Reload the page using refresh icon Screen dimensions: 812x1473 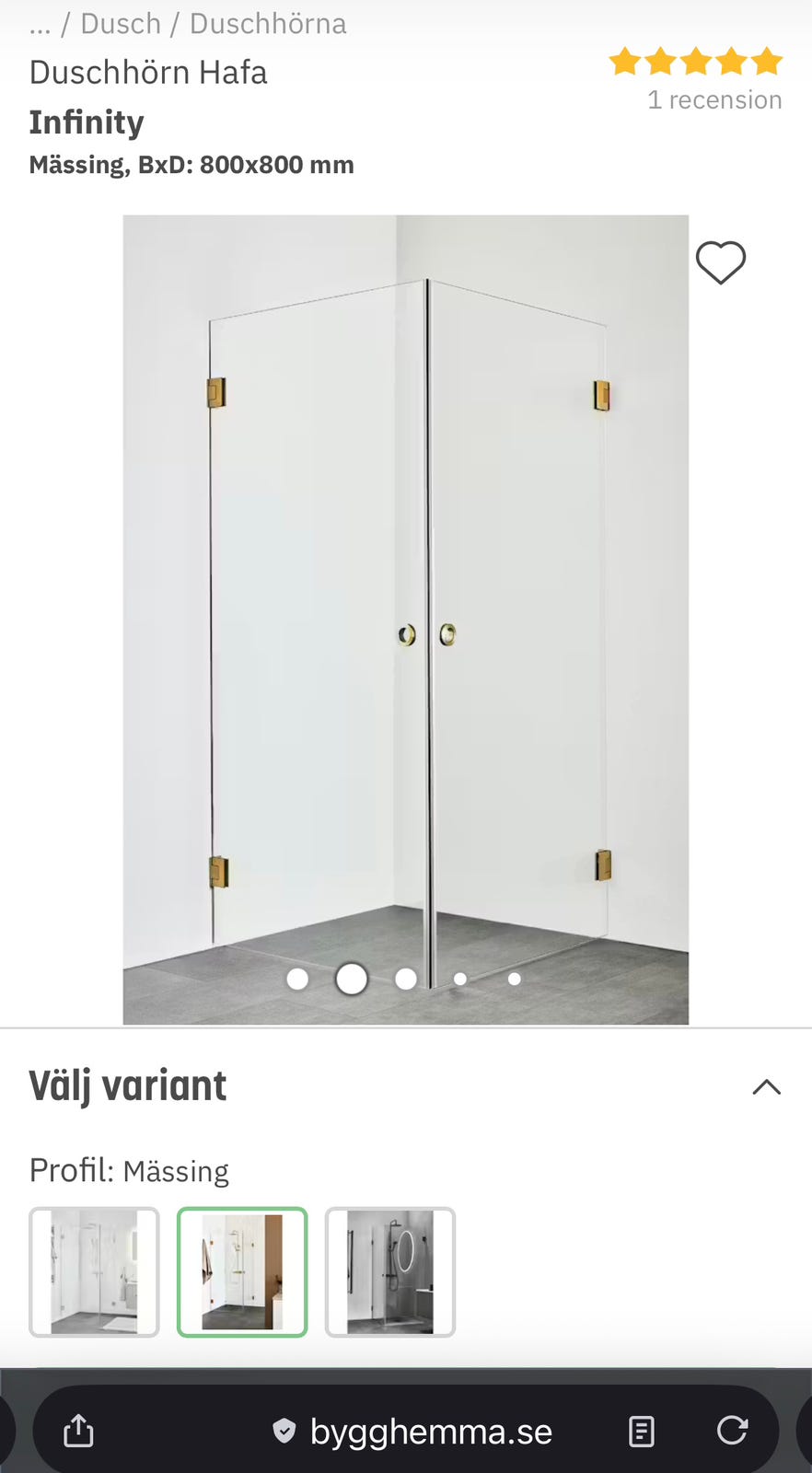[x=732, y=1430]
